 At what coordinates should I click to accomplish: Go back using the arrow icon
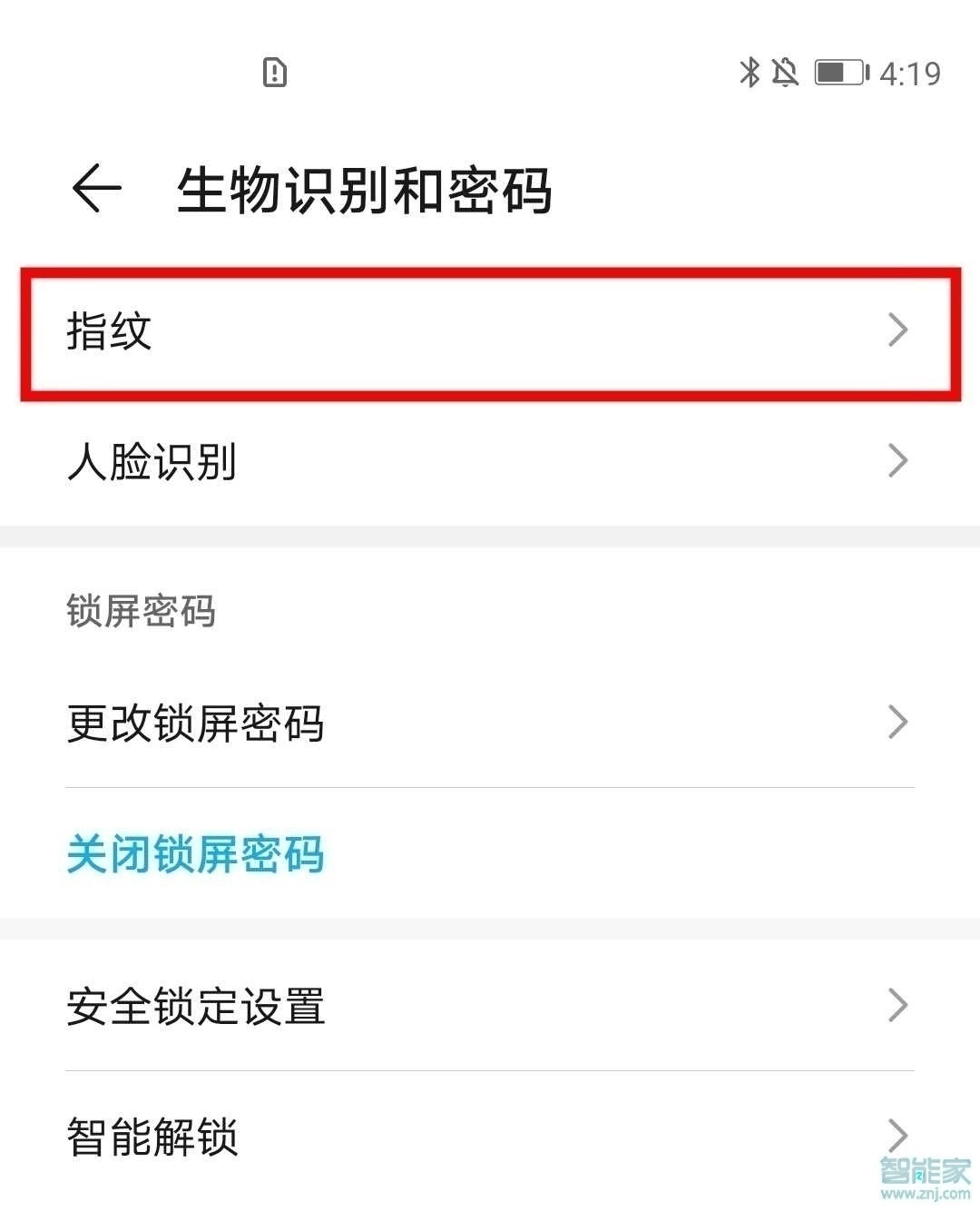click(96, 190)
